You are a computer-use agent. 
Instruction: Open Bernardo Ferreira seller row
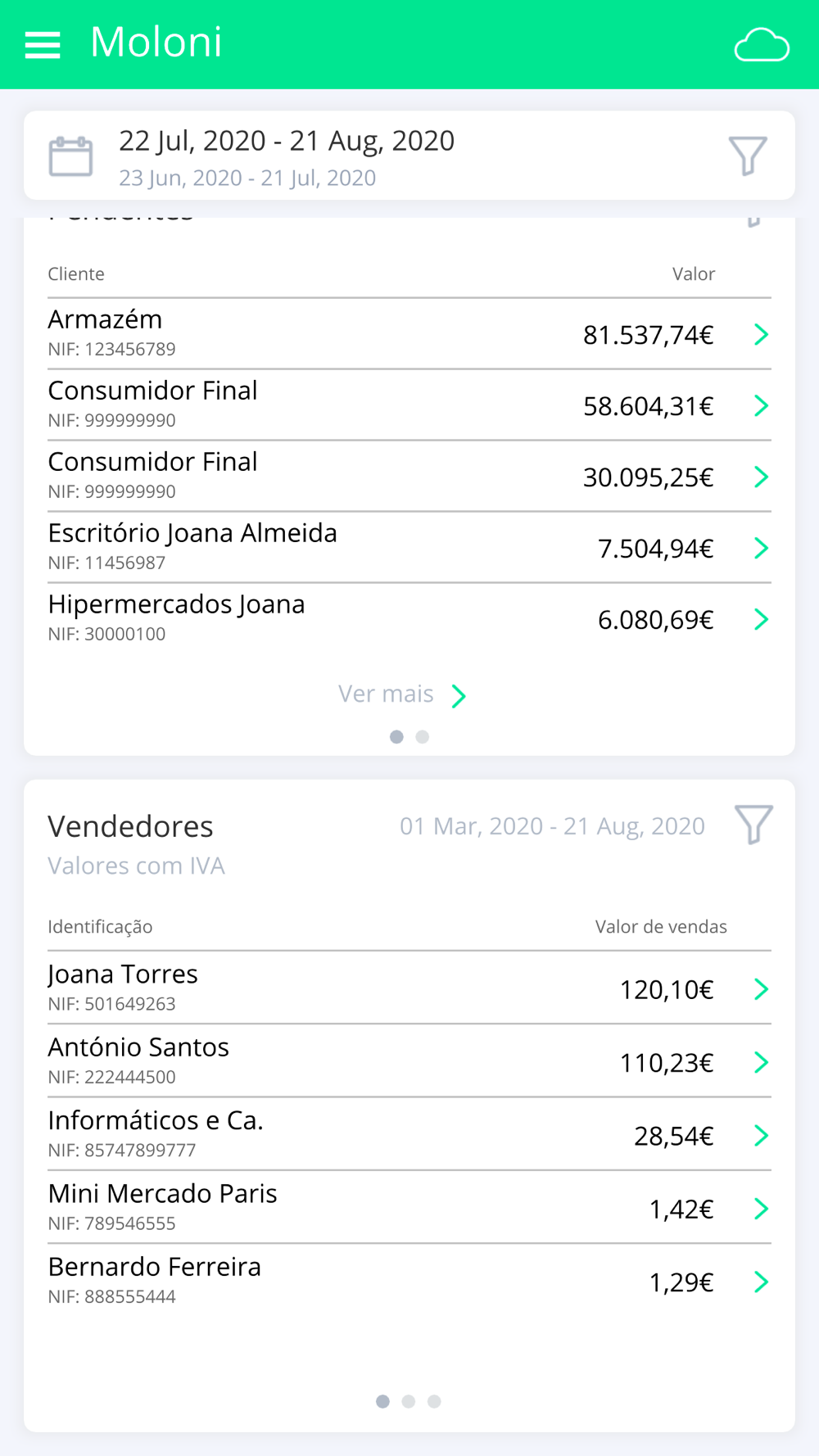pos(409,1281)
